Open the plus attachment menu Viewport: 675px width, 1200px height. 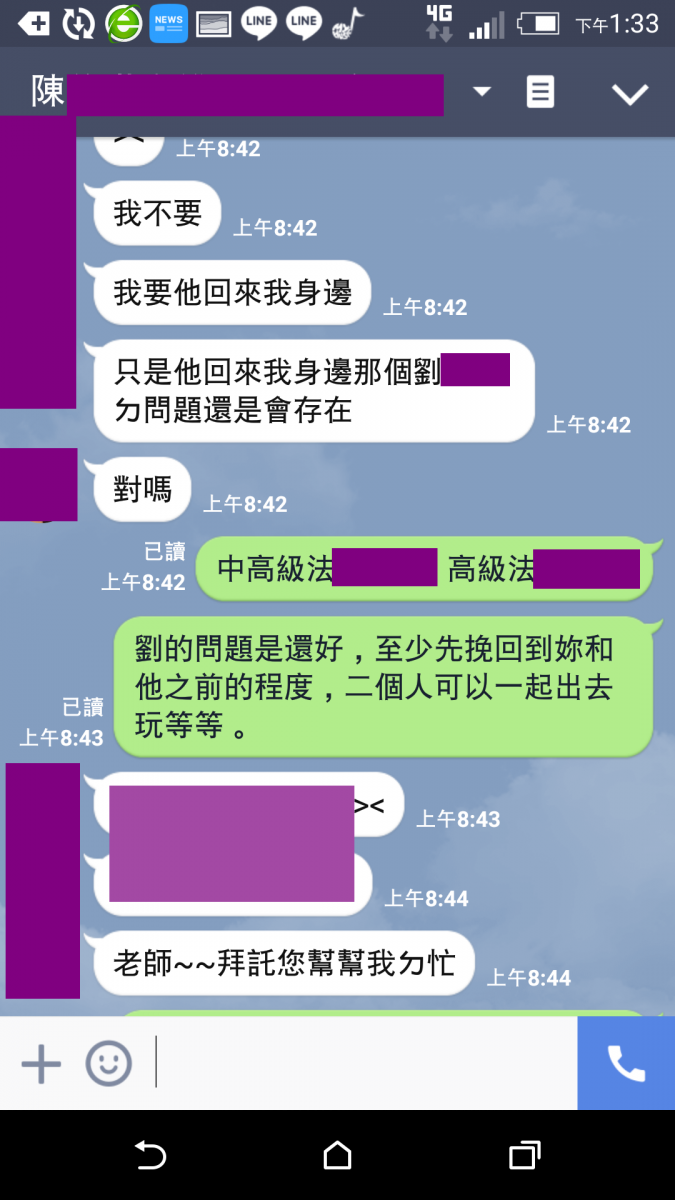[41, 1064]
